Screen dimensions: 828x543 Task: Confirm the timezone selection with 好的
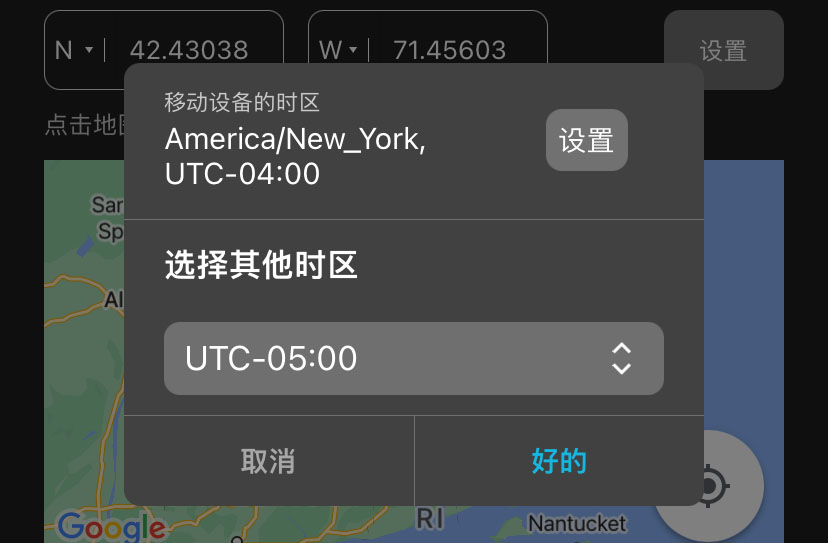tap(559, 461)
